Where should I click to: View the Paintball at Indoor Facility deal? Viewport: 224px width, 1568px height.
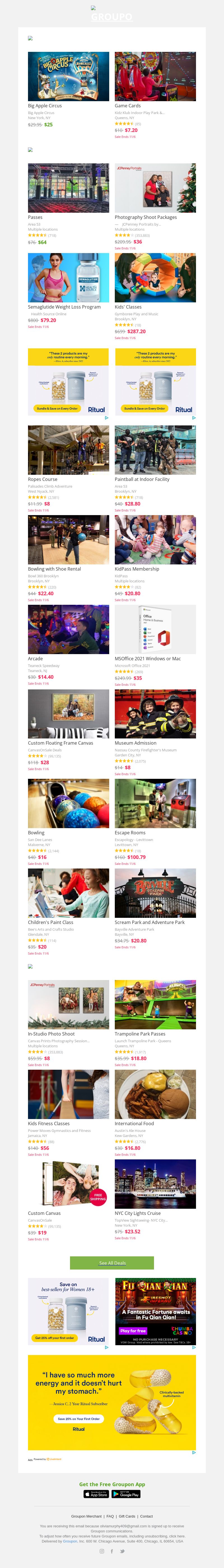[155, 450]
